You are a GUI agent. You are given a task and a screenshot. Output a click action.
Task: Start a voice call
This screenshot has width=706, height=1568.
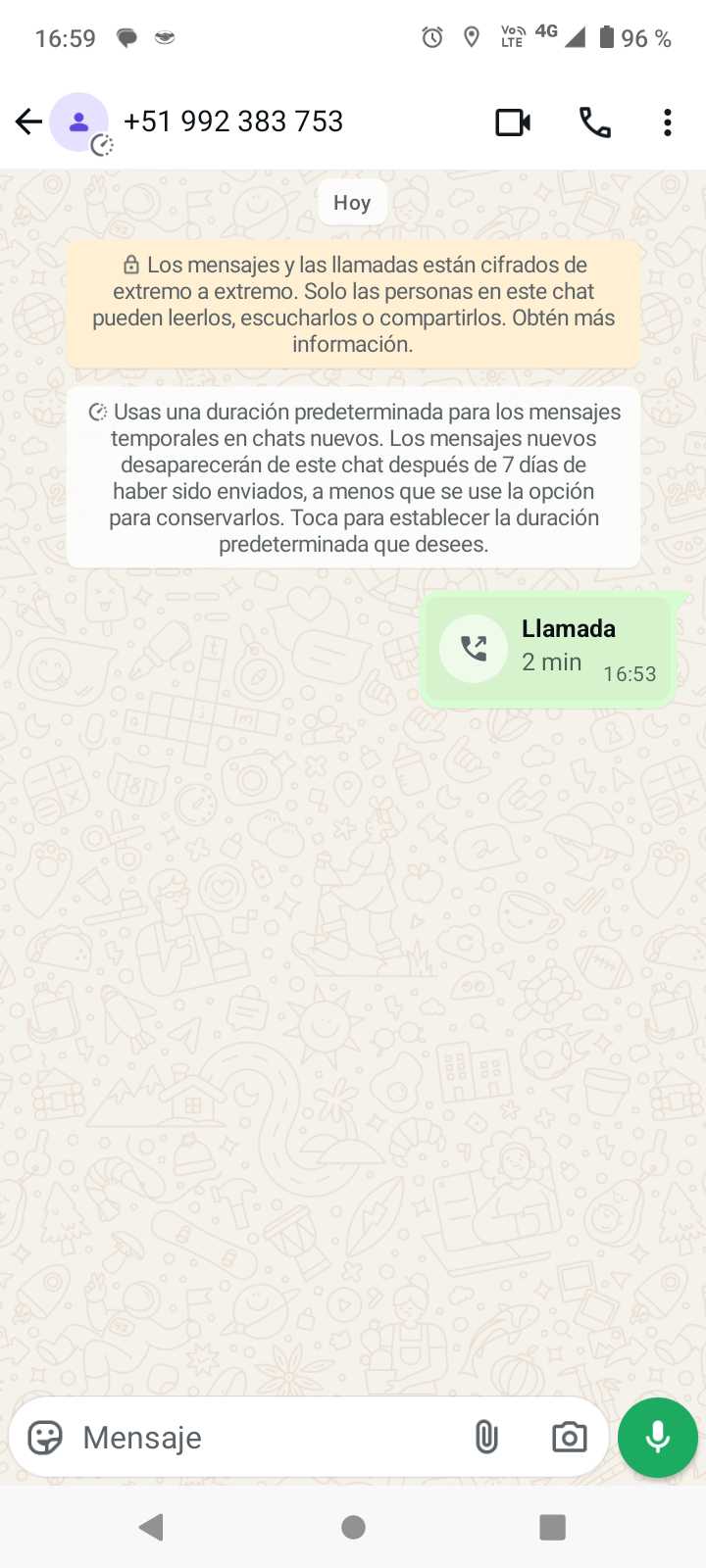594,122
